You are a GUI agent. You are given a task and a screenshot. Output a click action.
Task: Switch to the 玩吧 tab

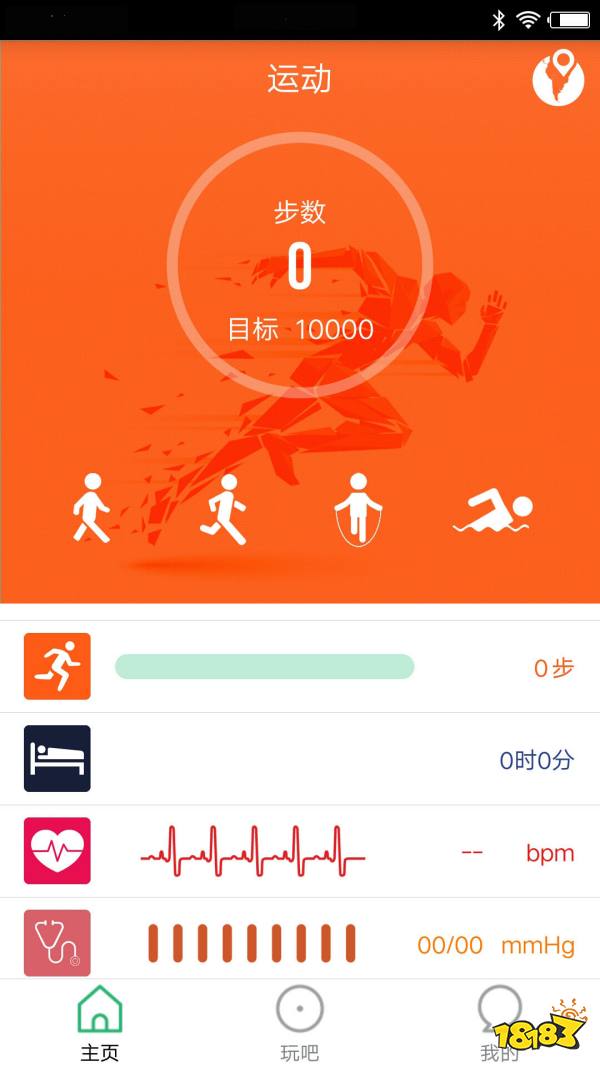[300, 1022]
